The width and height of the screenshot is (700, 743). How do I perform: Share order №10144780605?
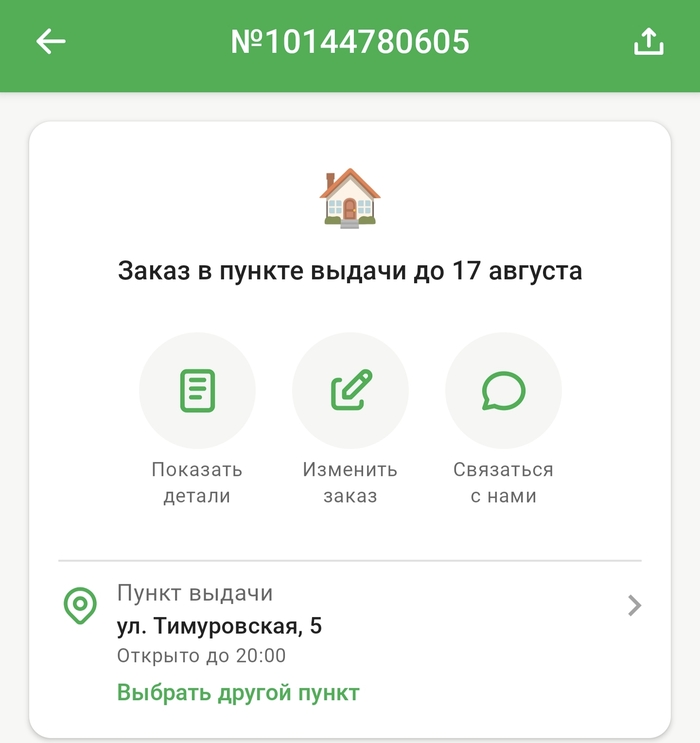(x=648, y=42)
